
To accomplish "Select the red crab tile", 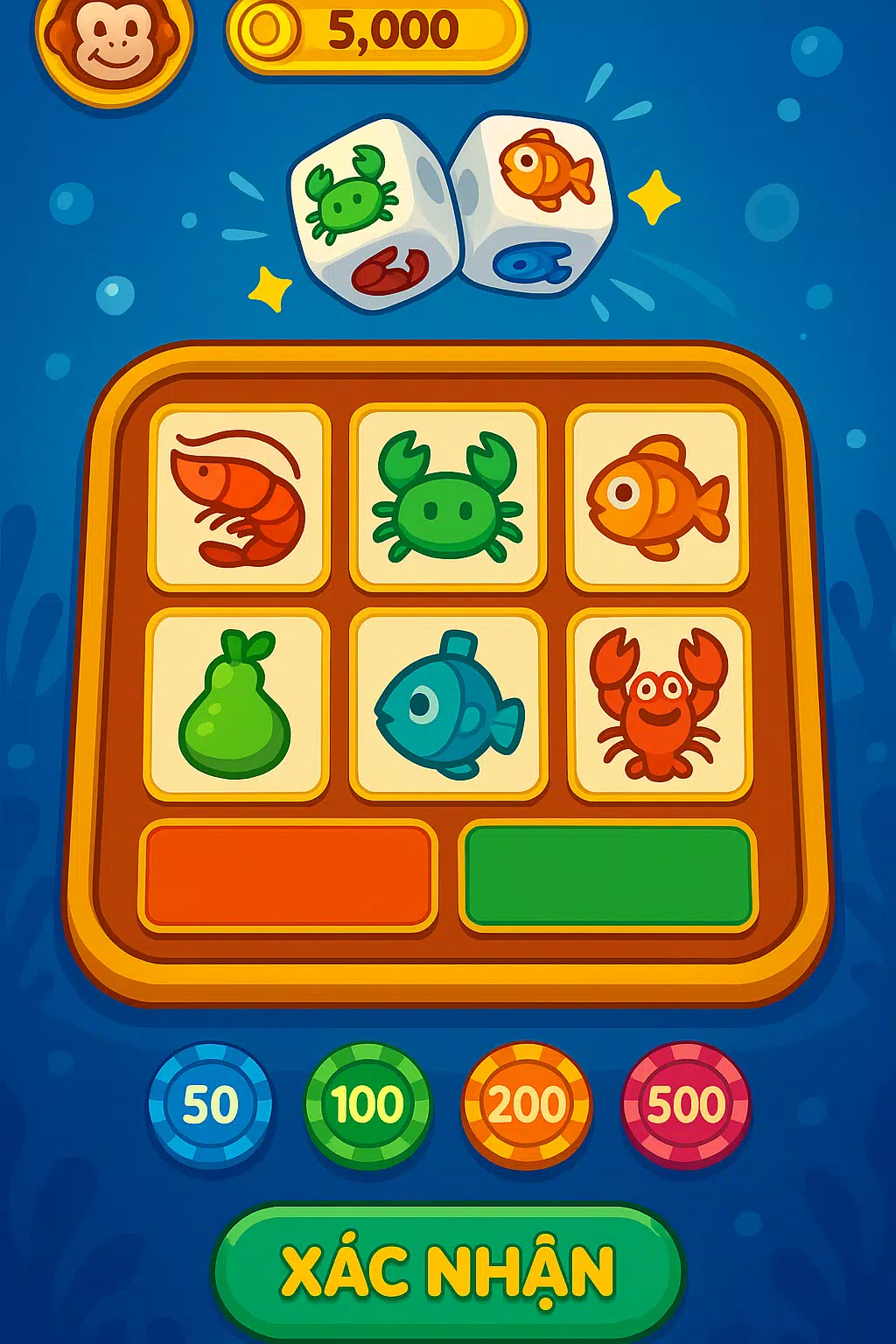I will (660, 704).
